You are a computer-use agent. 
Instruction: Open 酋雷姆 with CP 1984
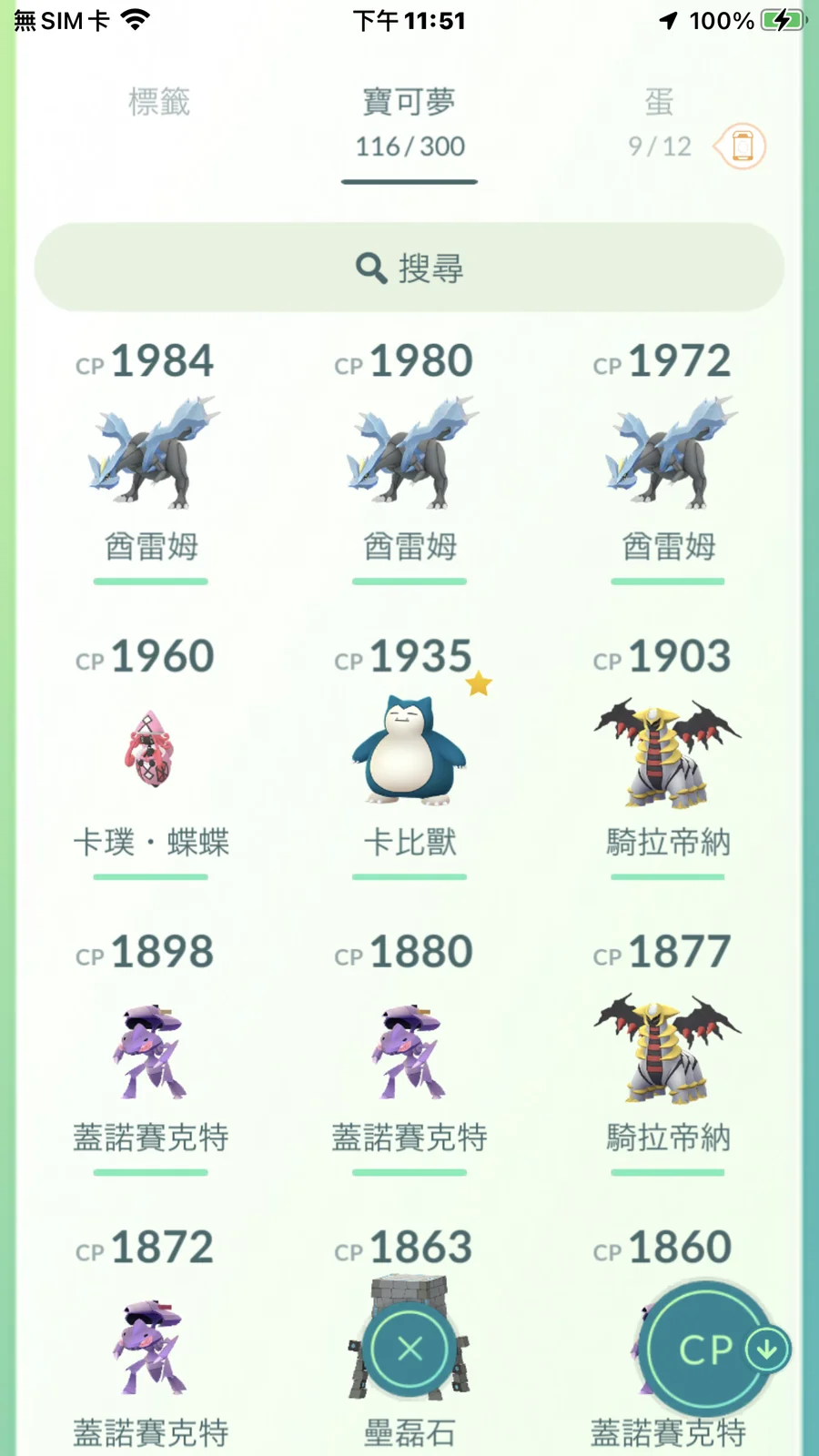click(x=151, y=455)
